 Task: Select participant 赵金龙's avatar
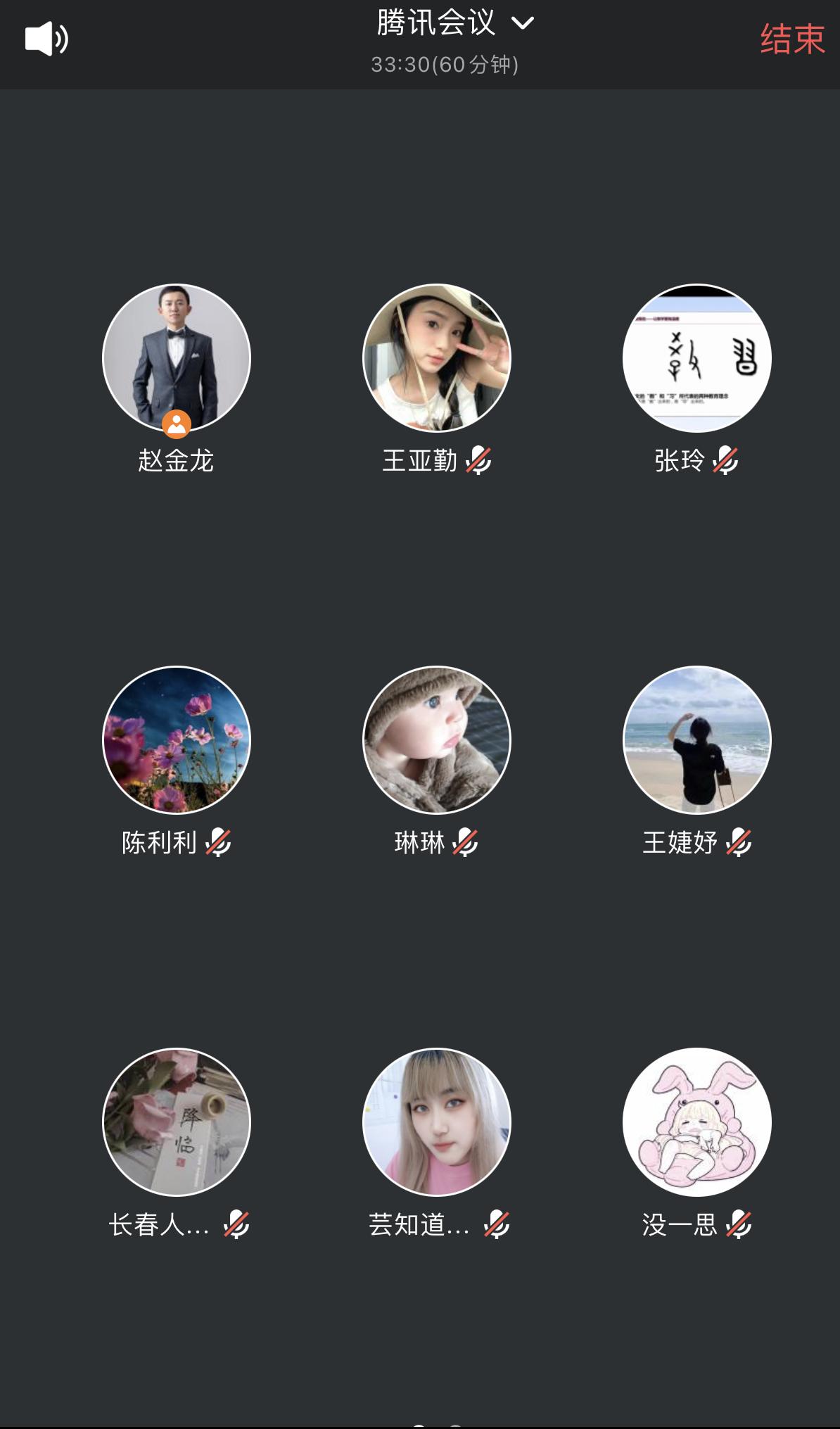[177, 358]
